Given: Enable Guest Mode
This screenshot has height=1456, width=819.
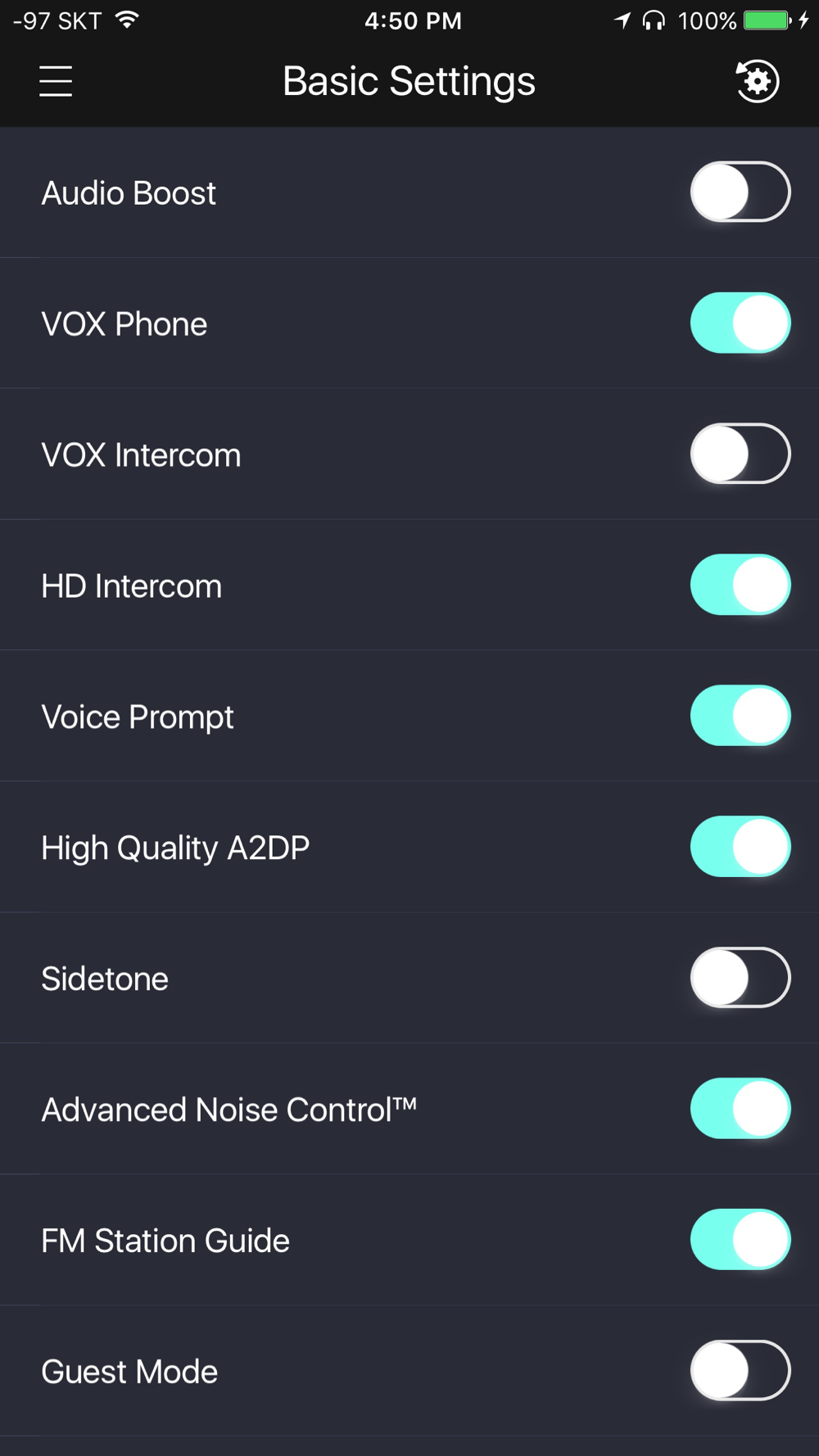Looking at the screenshot, I should pos(740,1371).
